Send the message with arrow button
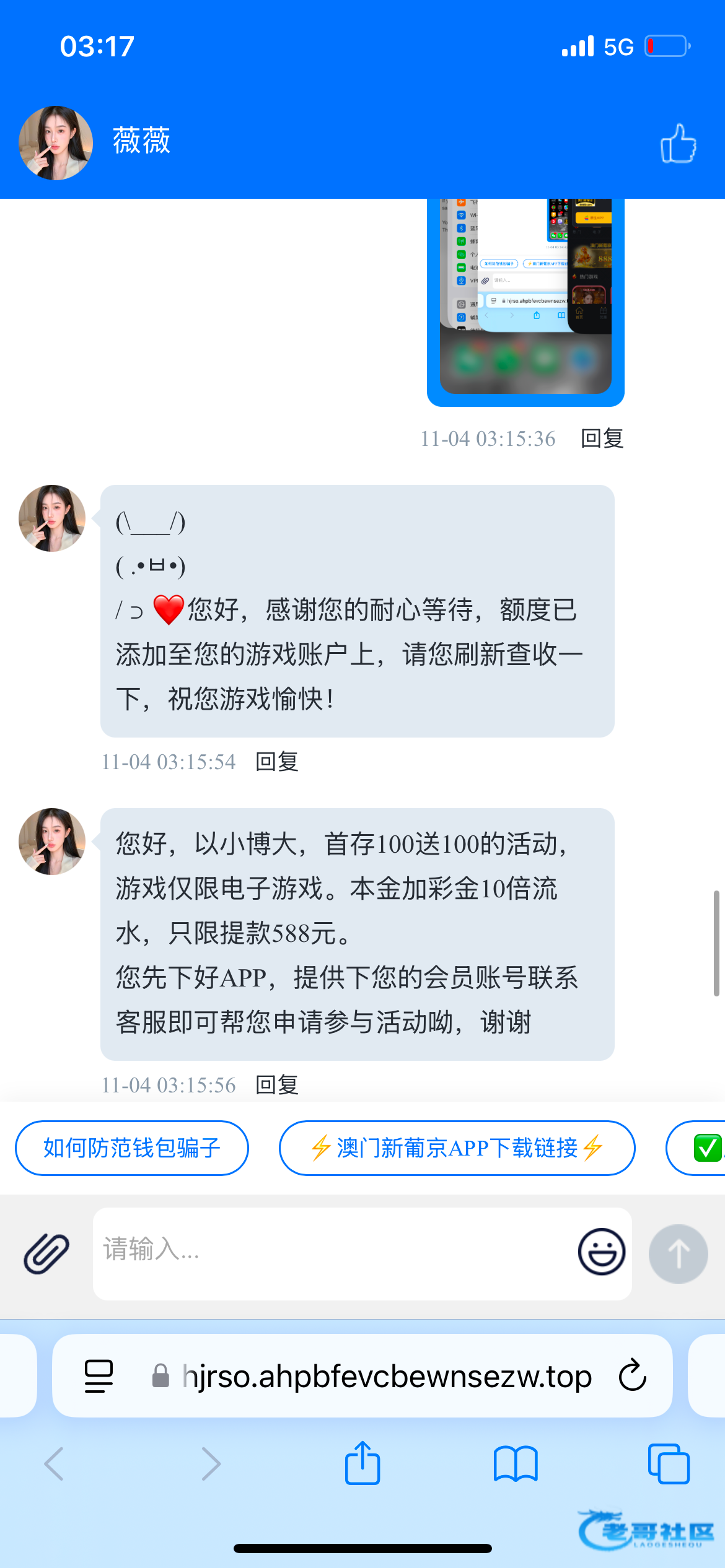Screen dimensions: 725x1568 click(x=678, y=1253)
